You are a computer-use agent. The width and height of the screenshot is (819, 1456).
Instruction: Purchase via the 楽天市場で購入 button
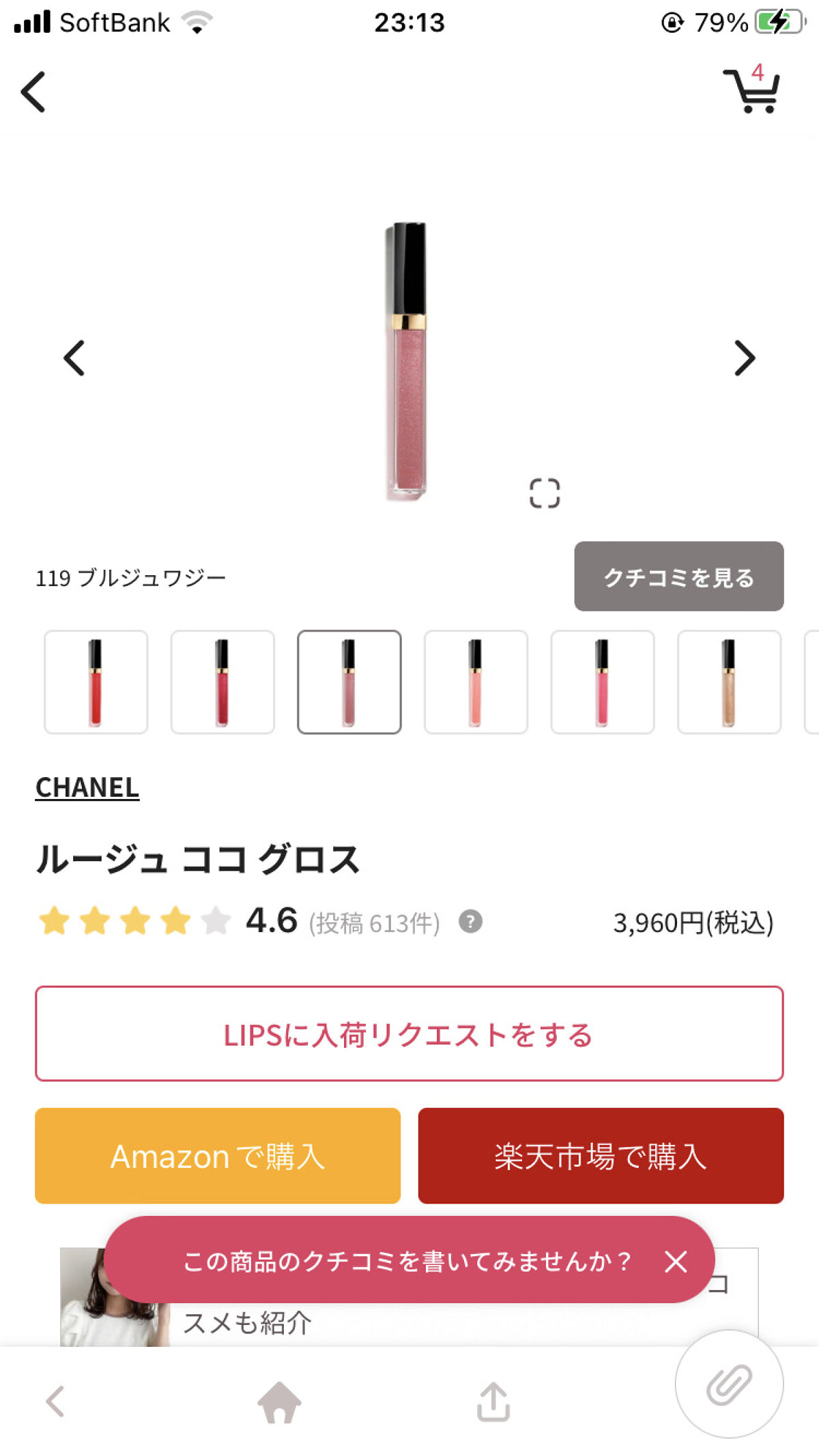click(600, 1156)
